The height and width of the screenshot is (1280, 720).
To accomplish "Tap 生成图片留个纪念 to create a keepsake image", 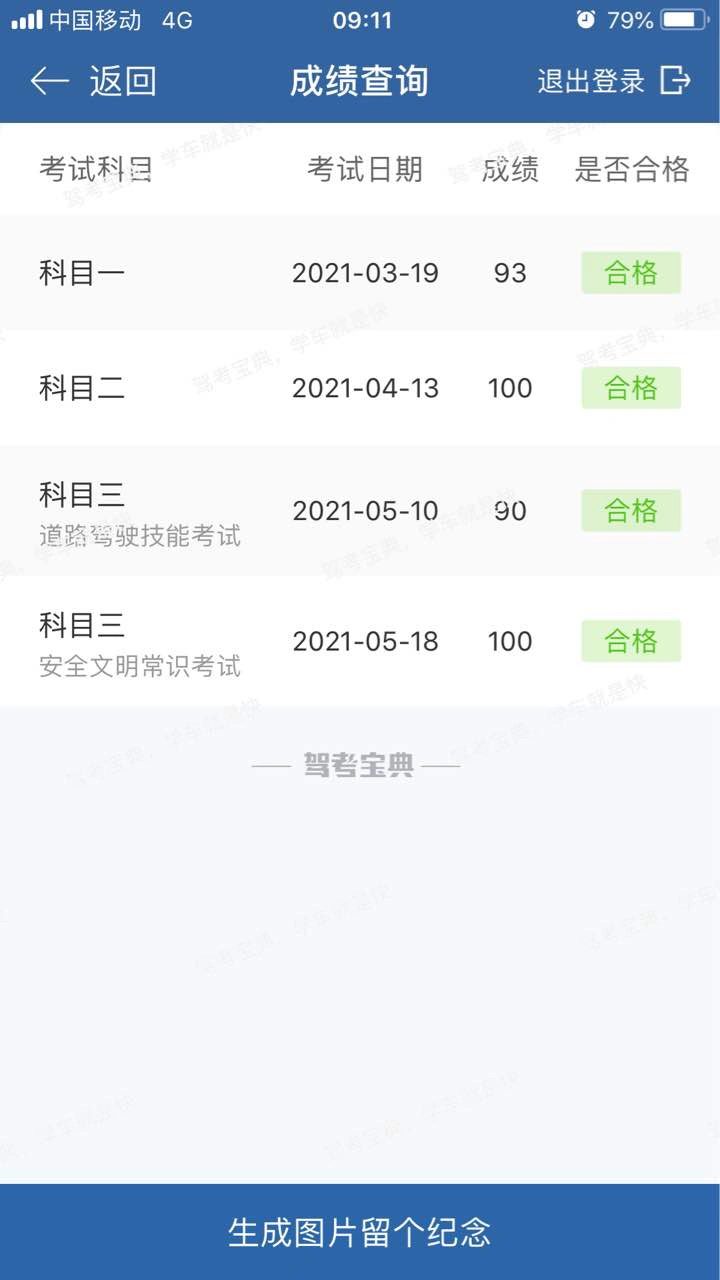I will [360, 1232].
